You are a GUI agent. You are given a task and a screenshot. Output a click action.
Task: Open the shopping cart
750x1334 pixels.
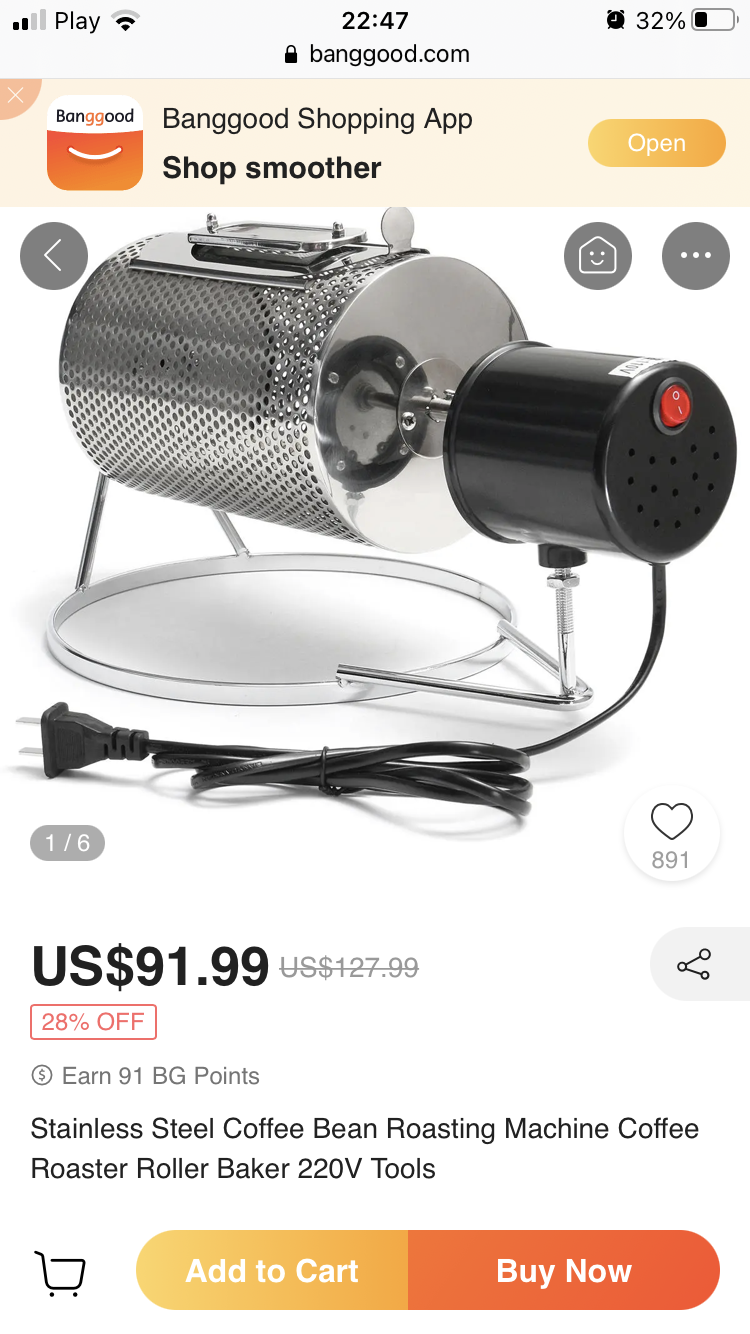pyautogui.click(x=61, y=1271)
